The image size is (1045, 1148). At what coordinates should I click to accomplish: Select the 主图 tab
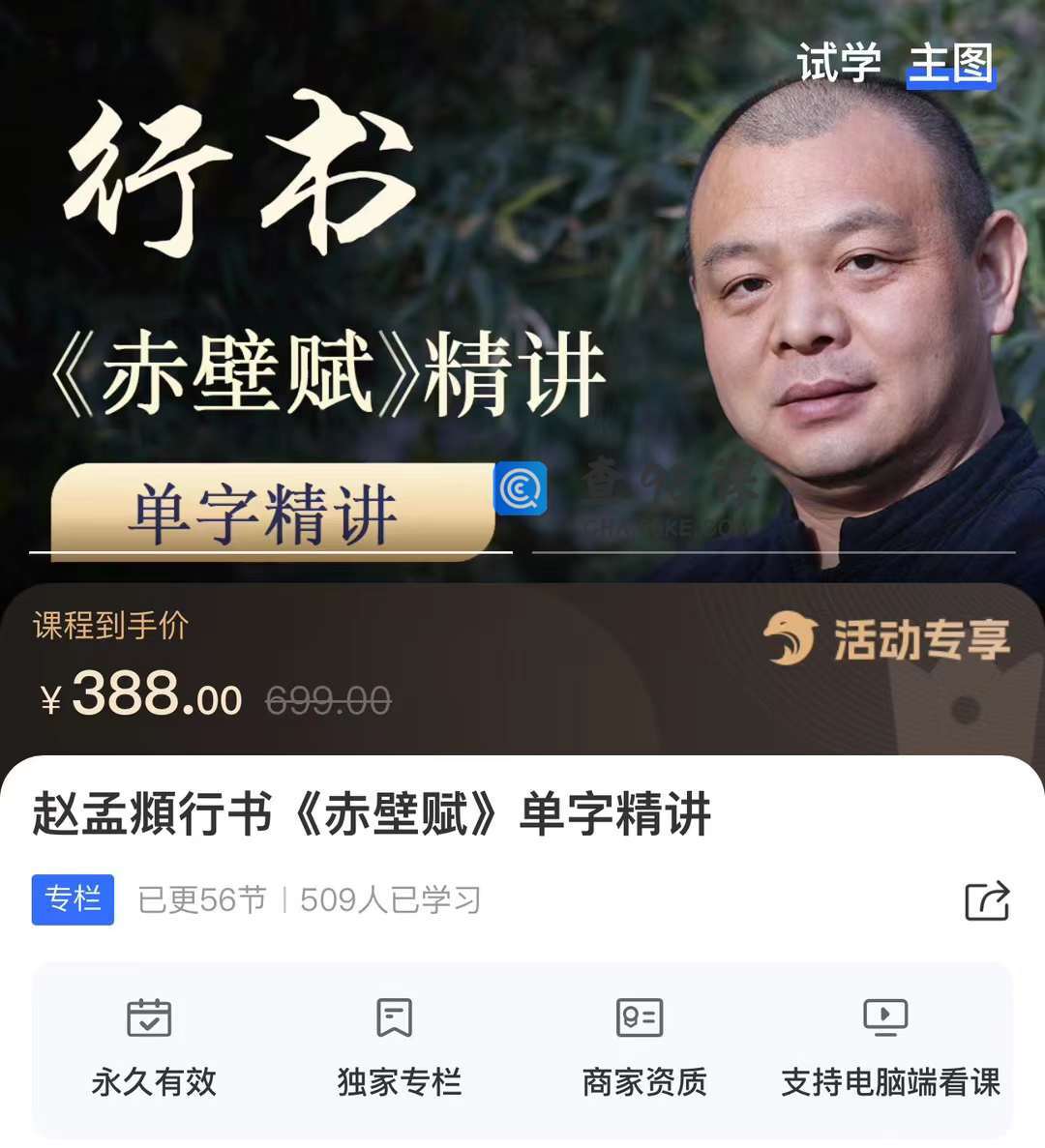click(x=950, y=64)
